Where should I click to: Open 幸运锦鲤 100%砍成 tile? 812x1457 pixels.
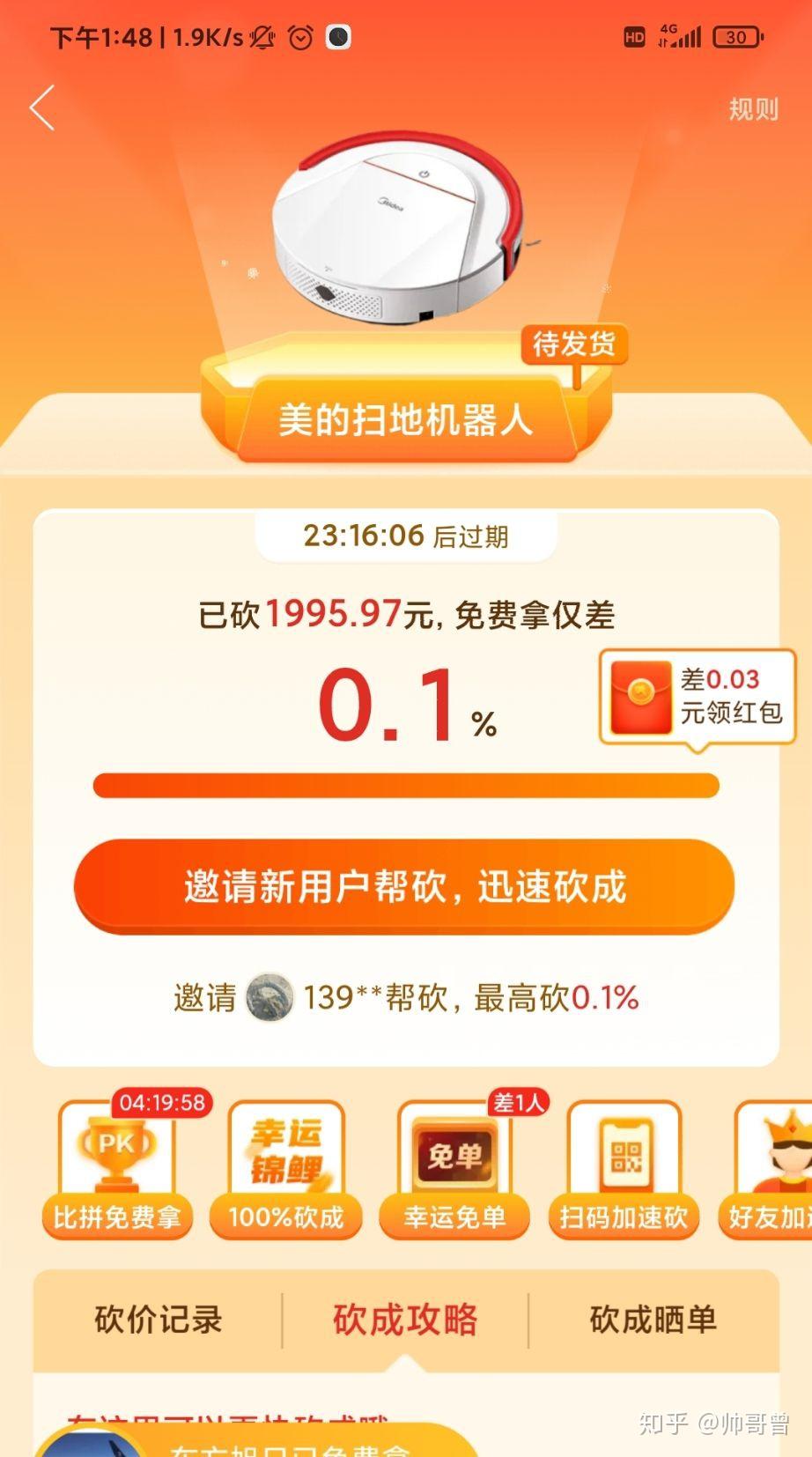[x=286, y=1169]
